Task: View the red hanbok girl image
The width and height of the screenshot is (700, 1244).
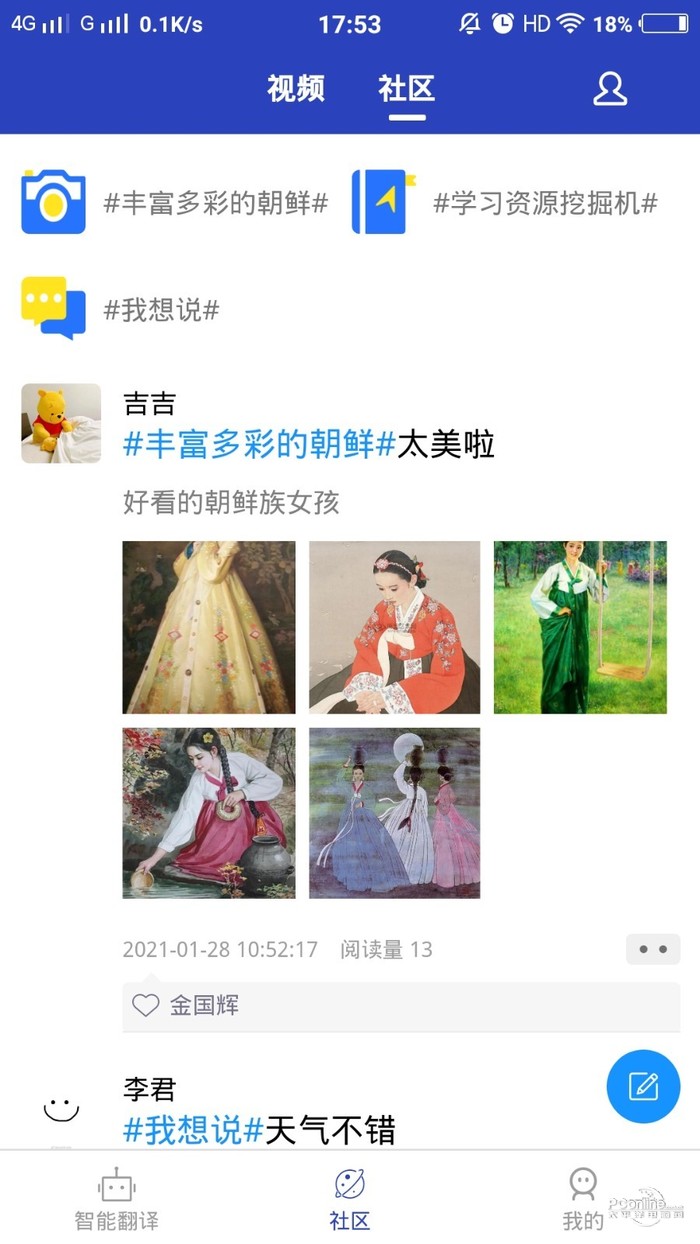Action: [394, 627]
